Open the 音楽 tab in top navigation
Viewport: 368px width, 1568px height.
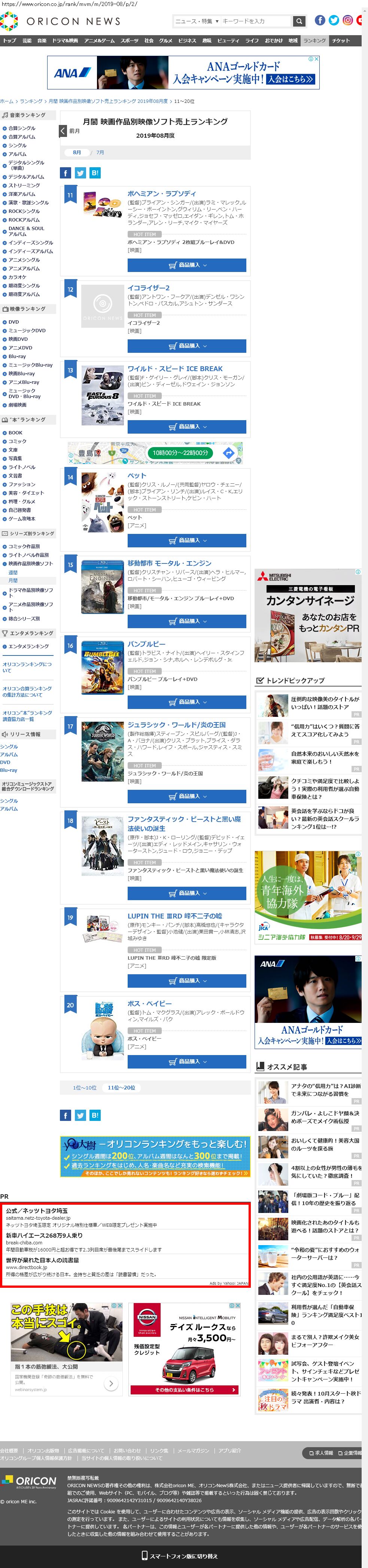point(42,41)
